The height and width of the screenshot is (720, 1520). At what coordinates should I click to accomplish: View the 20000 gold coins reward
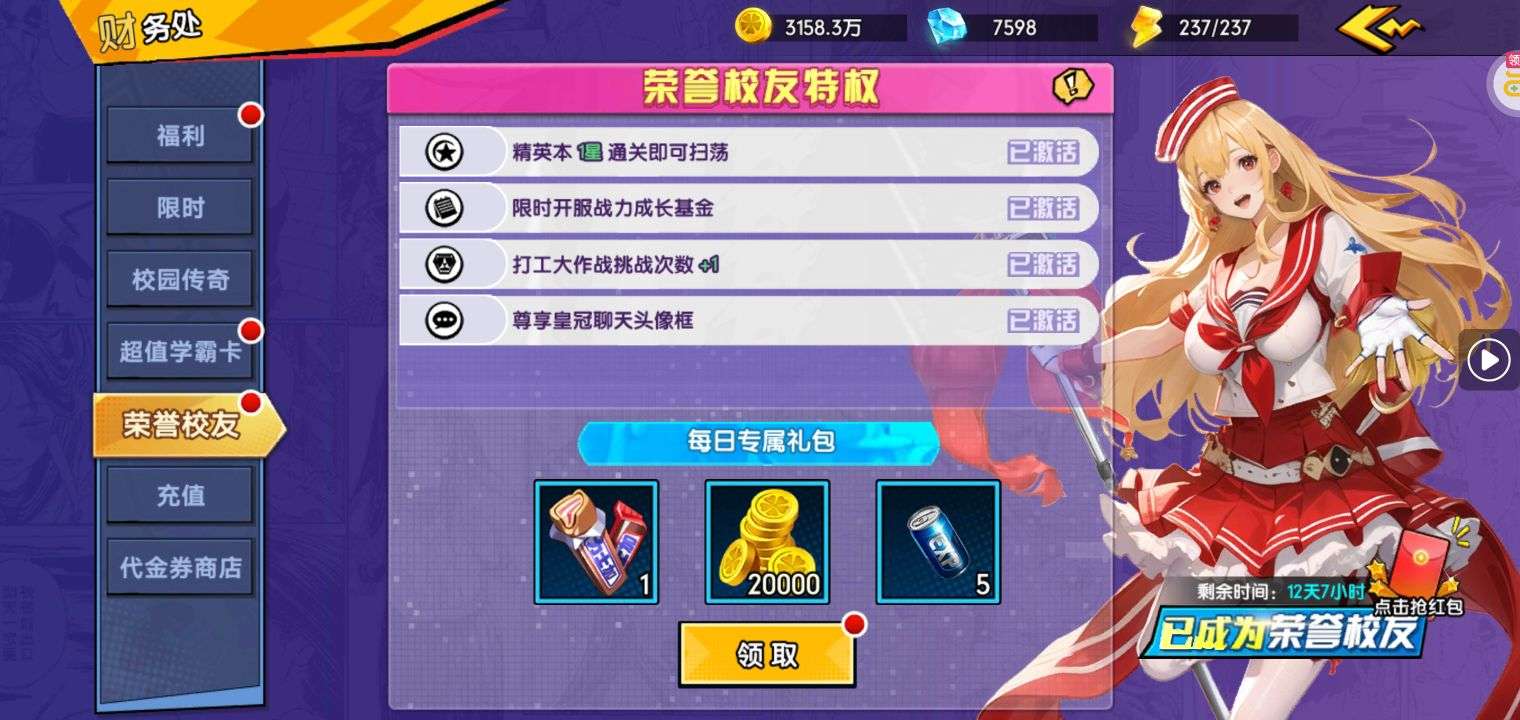point(767,542)
